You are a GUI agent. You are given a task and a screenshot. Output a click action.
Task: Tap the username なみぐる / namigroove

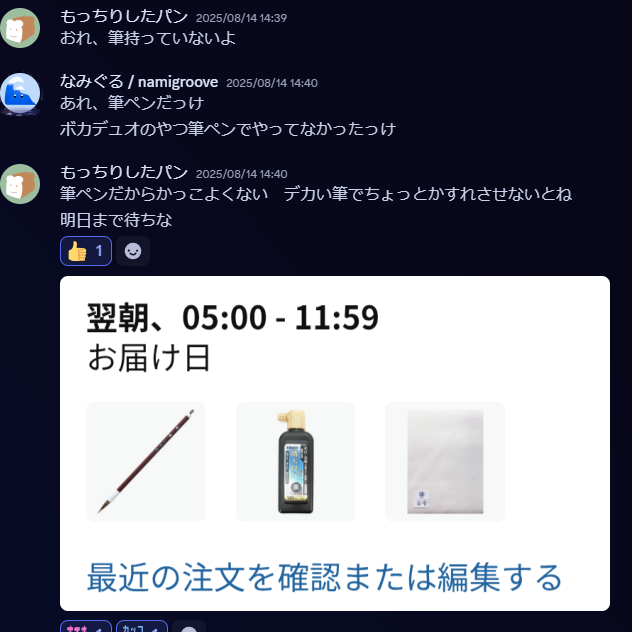pyautogui.click(x=139, y=82)
